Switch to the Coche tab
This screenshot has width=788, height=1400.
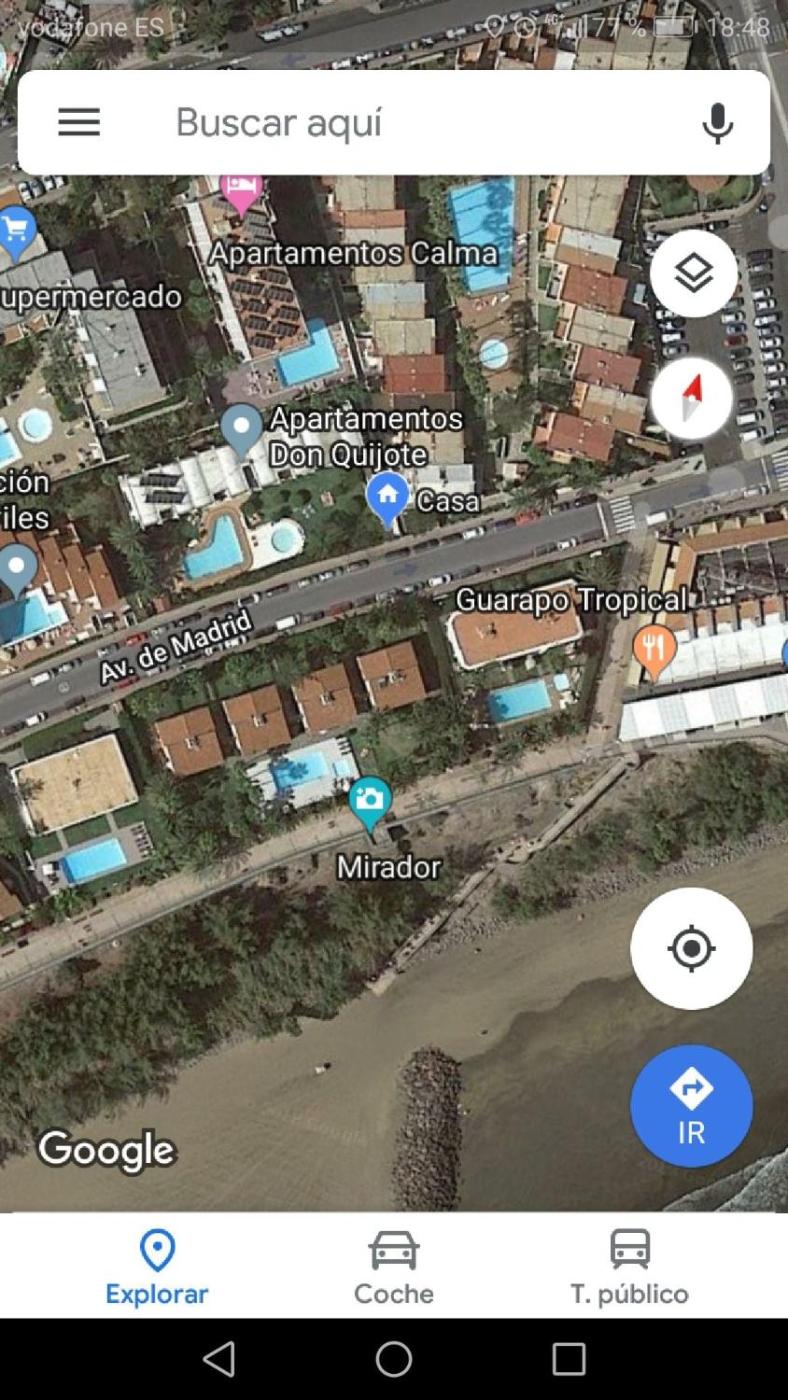(394, 1266)
